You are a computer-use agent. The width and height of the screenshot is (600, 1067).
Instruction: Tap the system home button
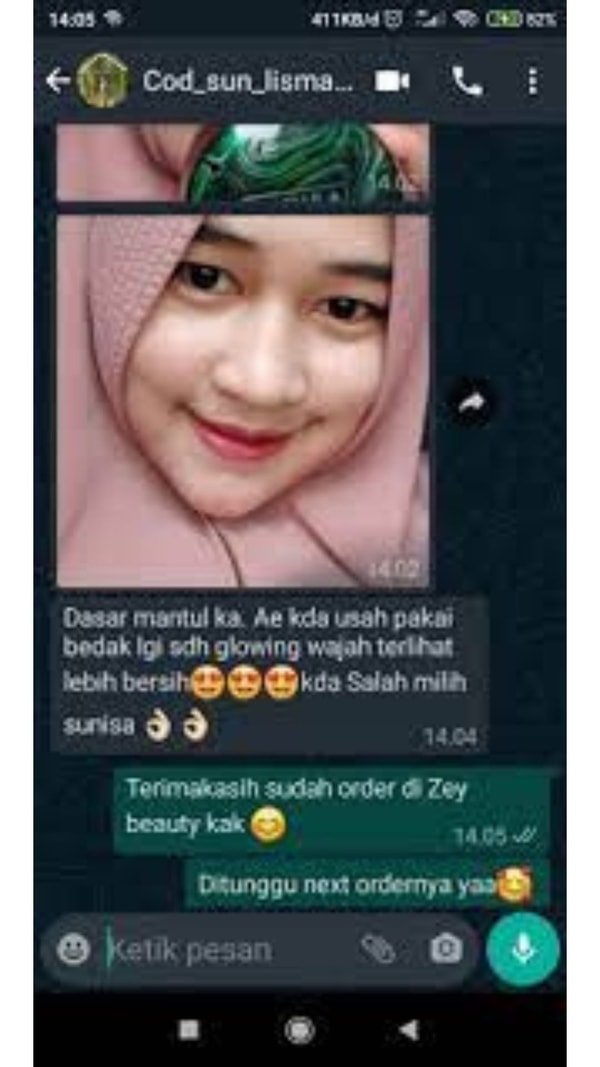coord(299,1029)
